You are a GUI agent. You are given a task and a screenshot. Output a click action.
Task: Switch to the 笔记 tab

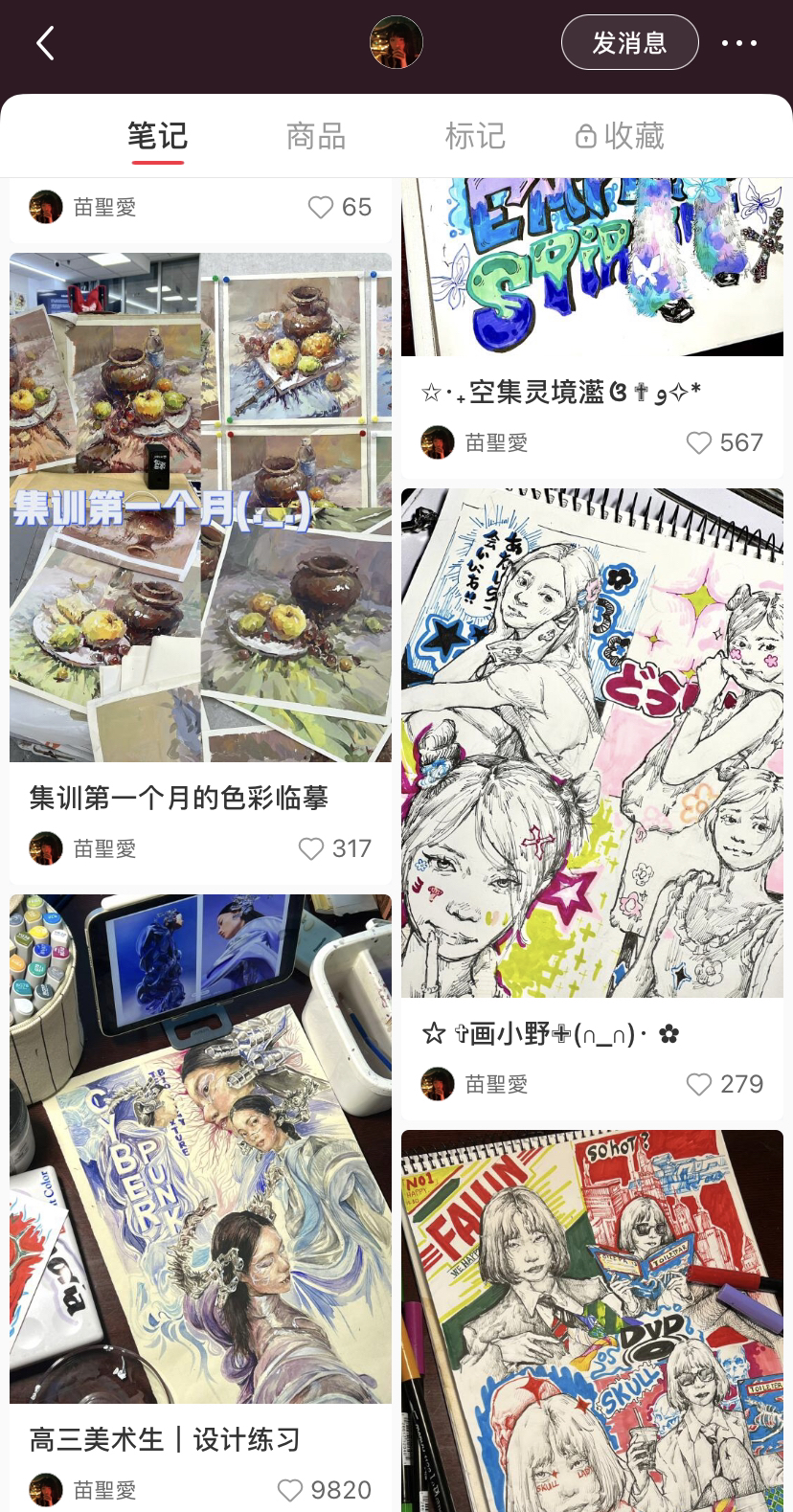click(158, 136)
